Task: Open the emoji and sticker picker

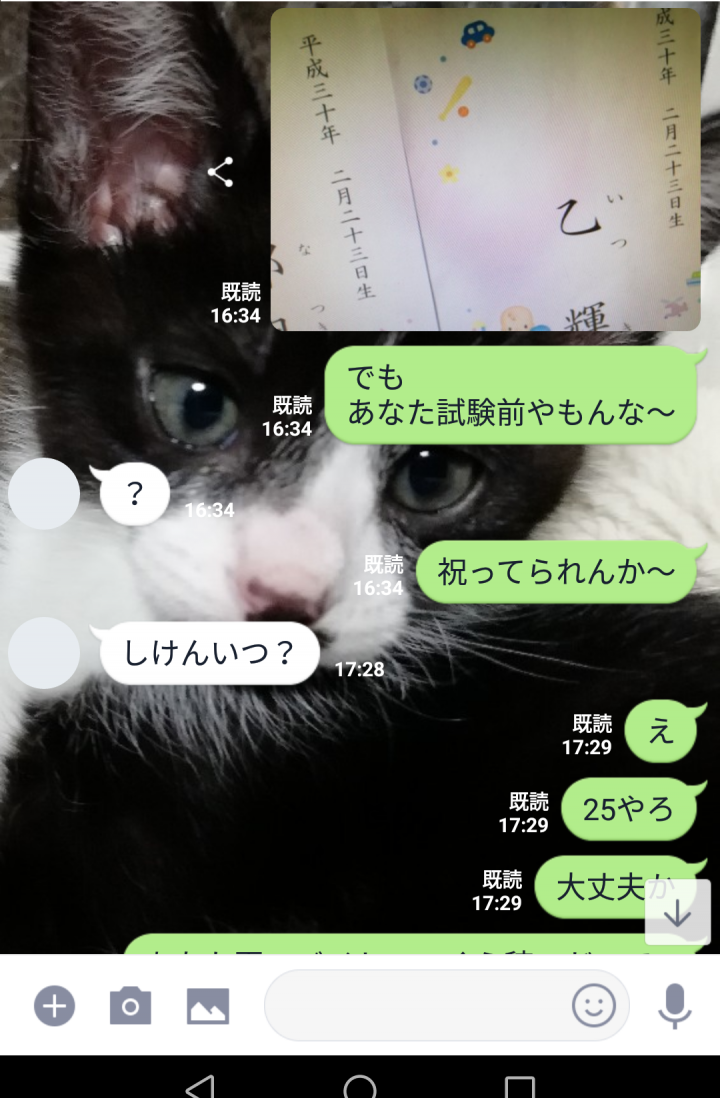Action: tap(593, 1006)
